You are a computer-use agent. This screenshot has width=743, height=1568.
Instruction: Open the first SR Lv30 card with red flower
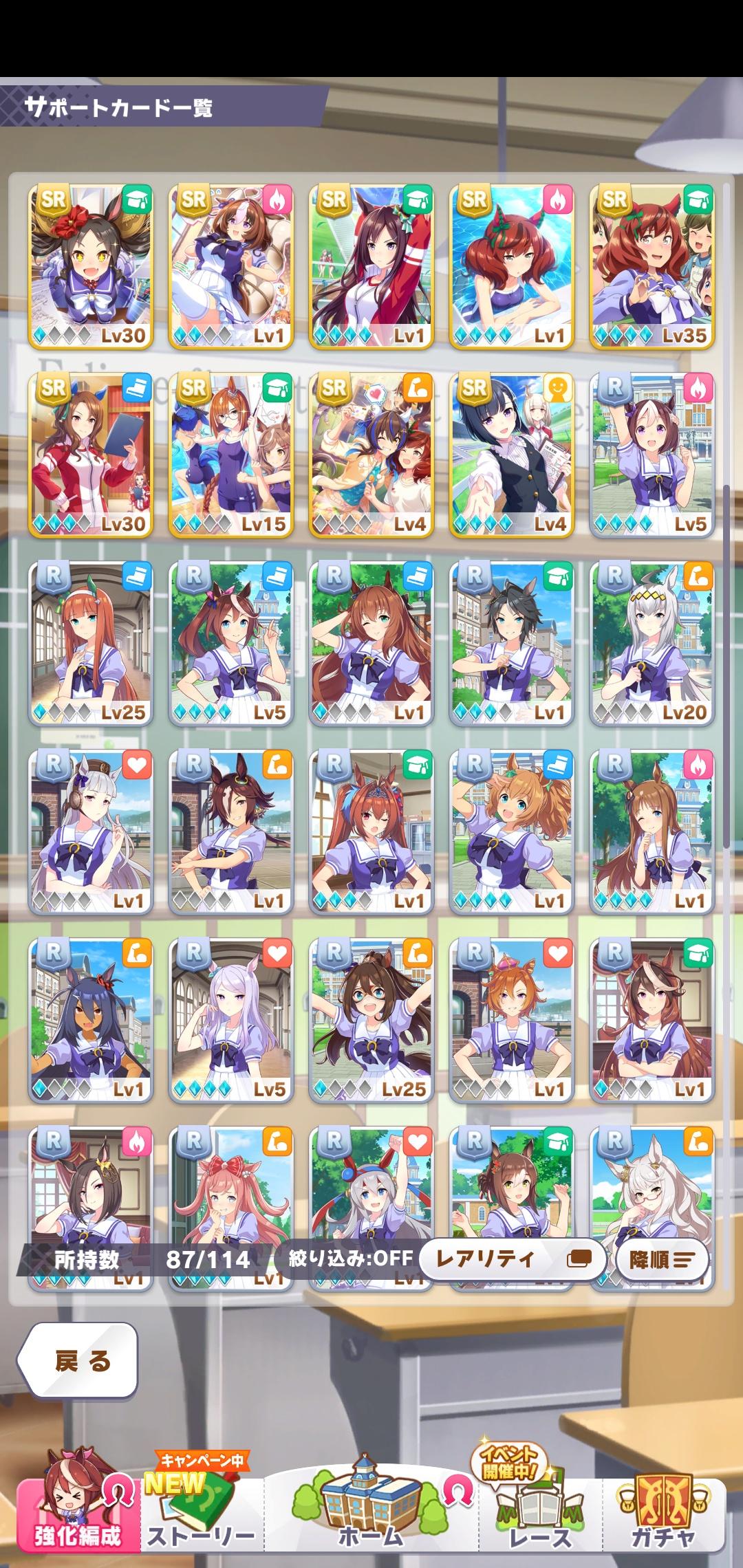91,265
